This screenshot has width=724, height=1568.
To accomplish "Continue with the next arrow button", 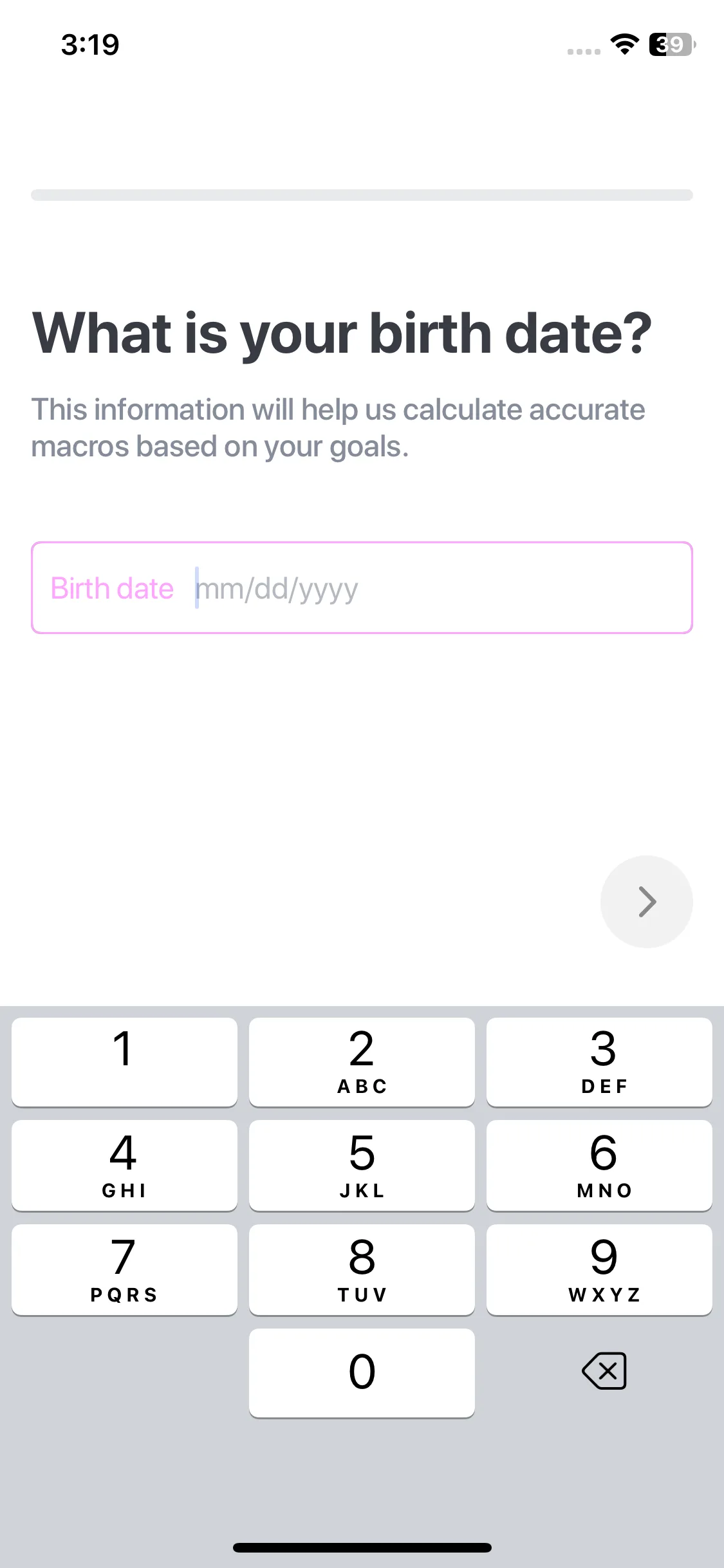I will tap(646, 901).
